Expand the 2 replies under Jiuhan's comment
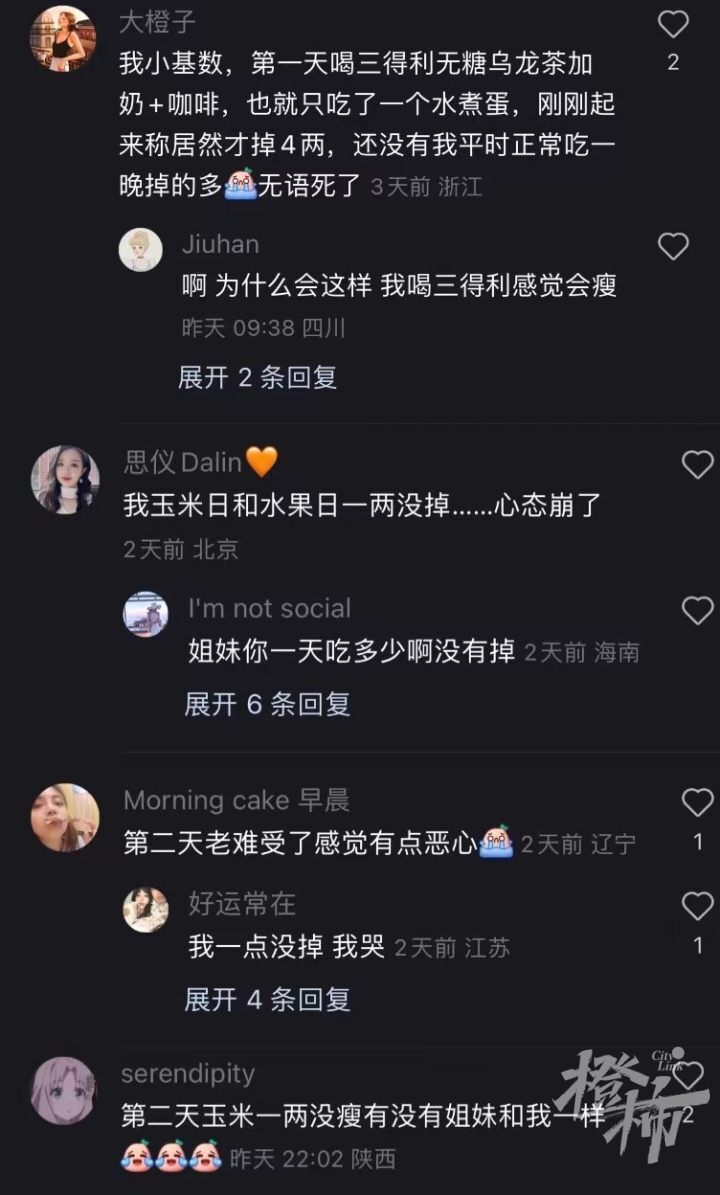 (x=256, y=378)
